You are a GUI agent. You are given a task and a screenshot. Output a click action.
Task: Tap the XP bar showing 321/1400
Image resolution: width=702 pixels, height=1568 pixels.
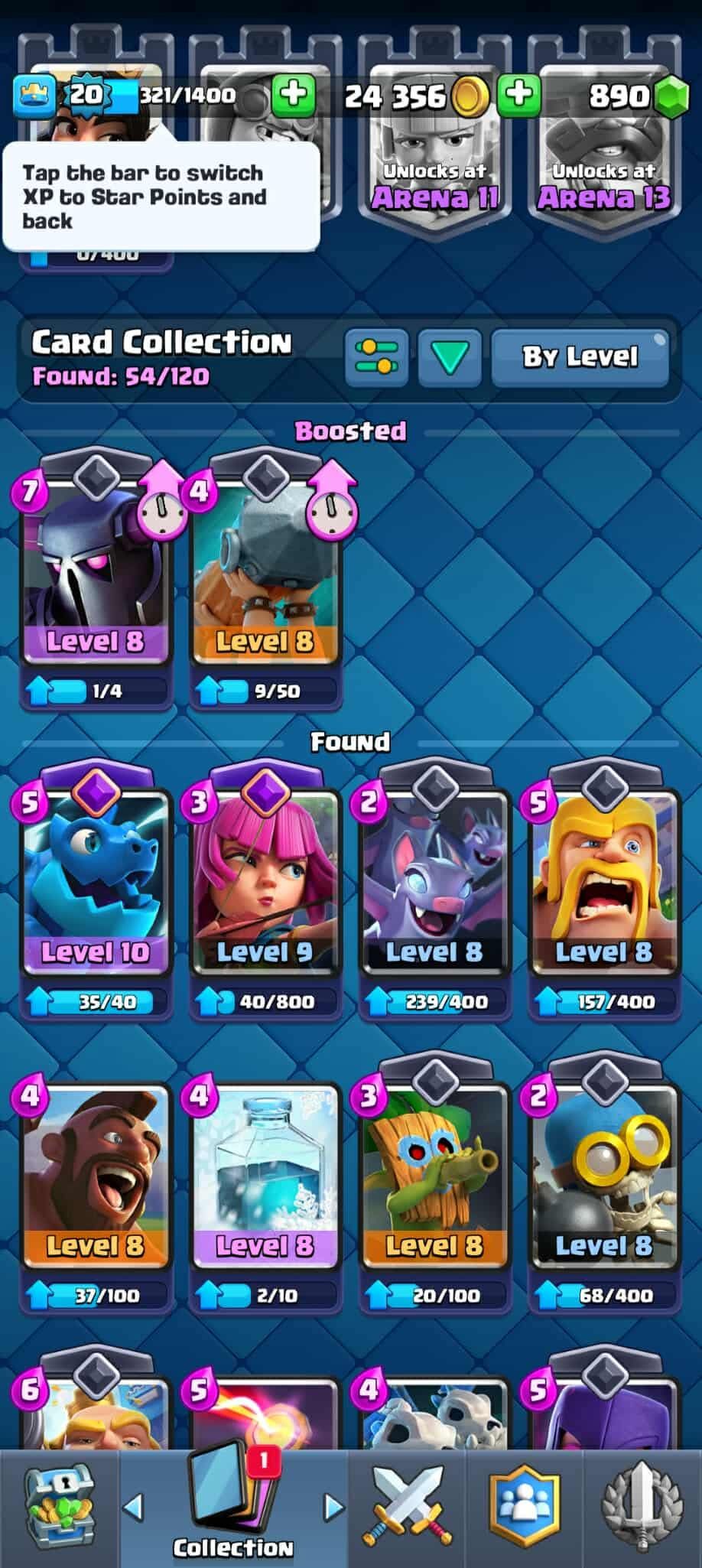tap(187, 96)
